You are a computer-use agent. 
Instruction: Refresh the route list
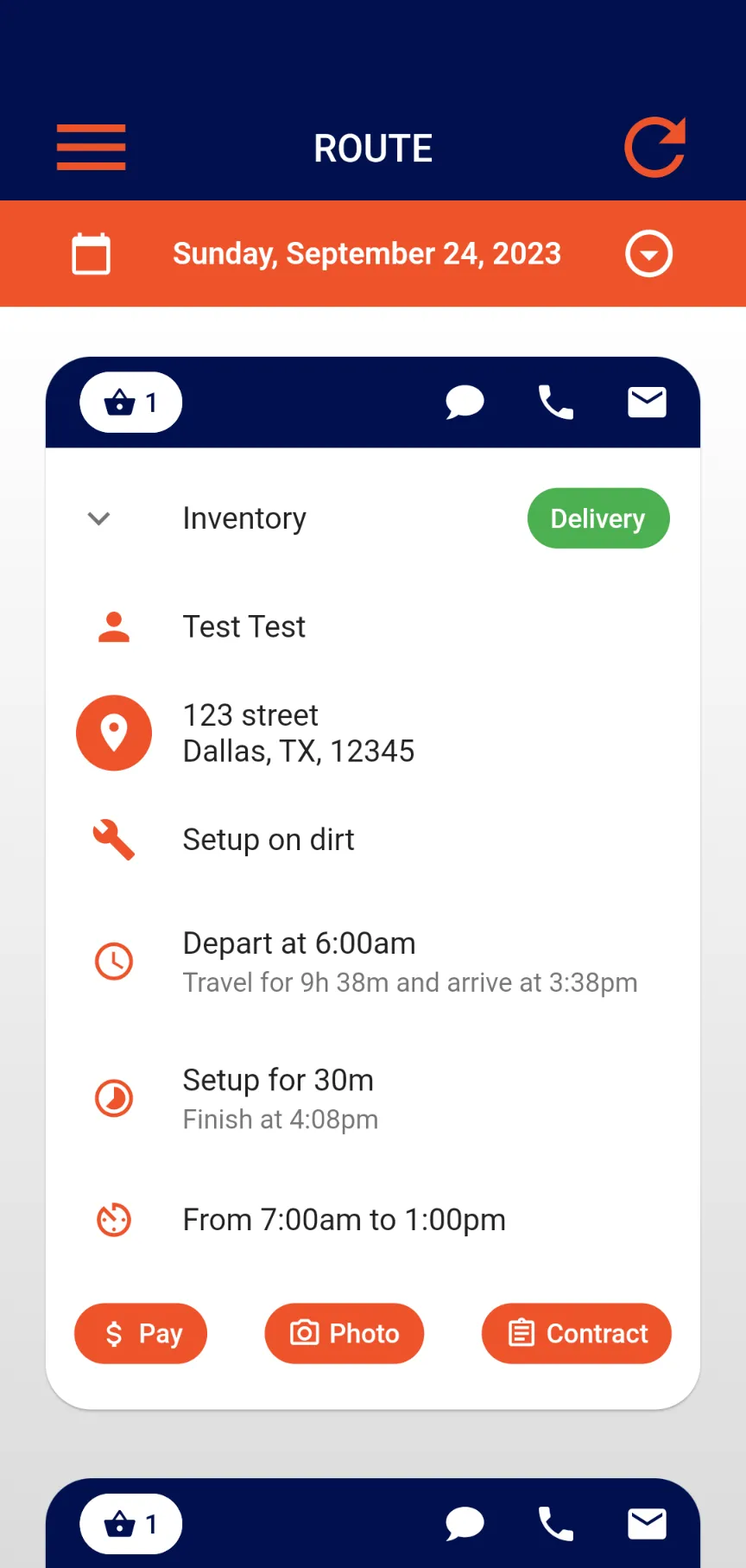[654, 147]
